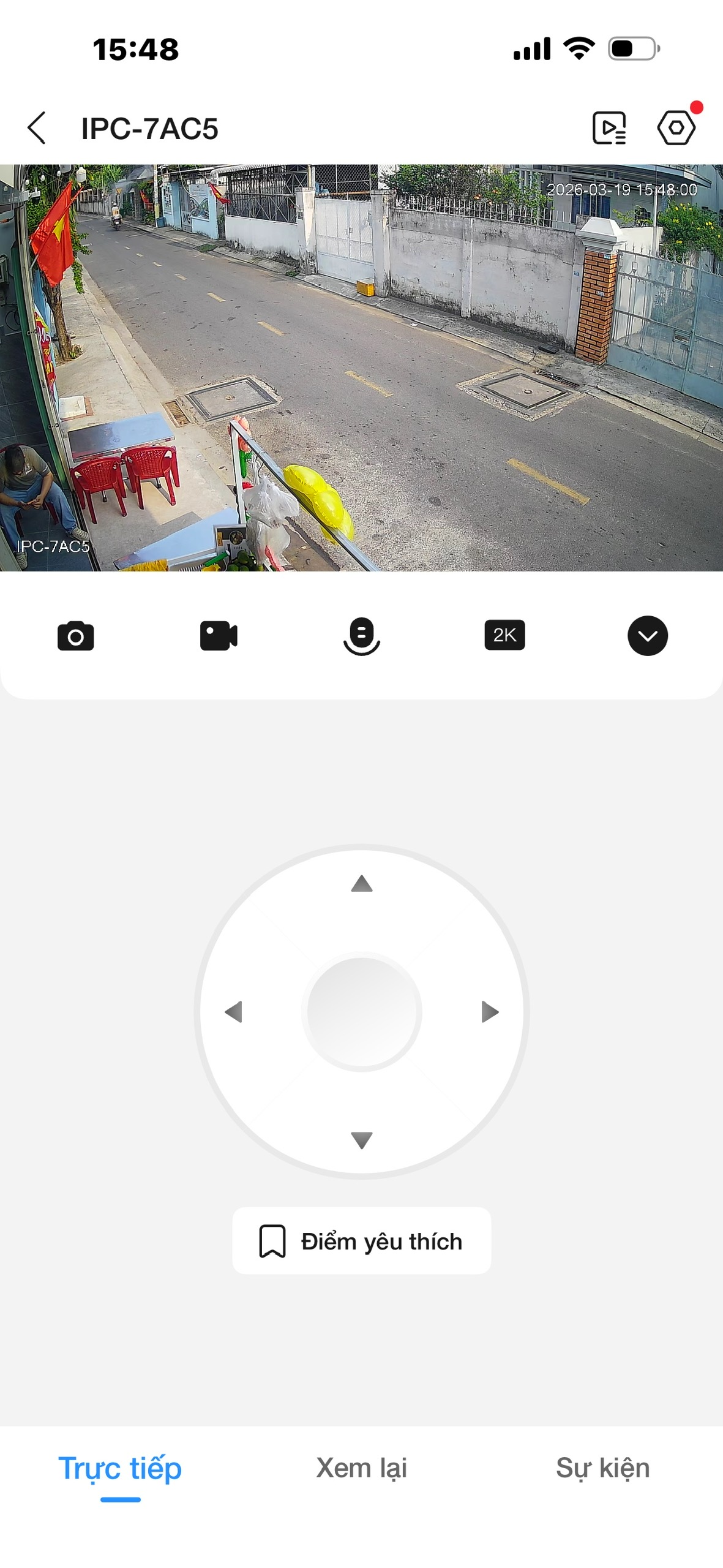723x1568 pixels.
Task: Expand more controls with the down chevron
Action: coord(647,636)
